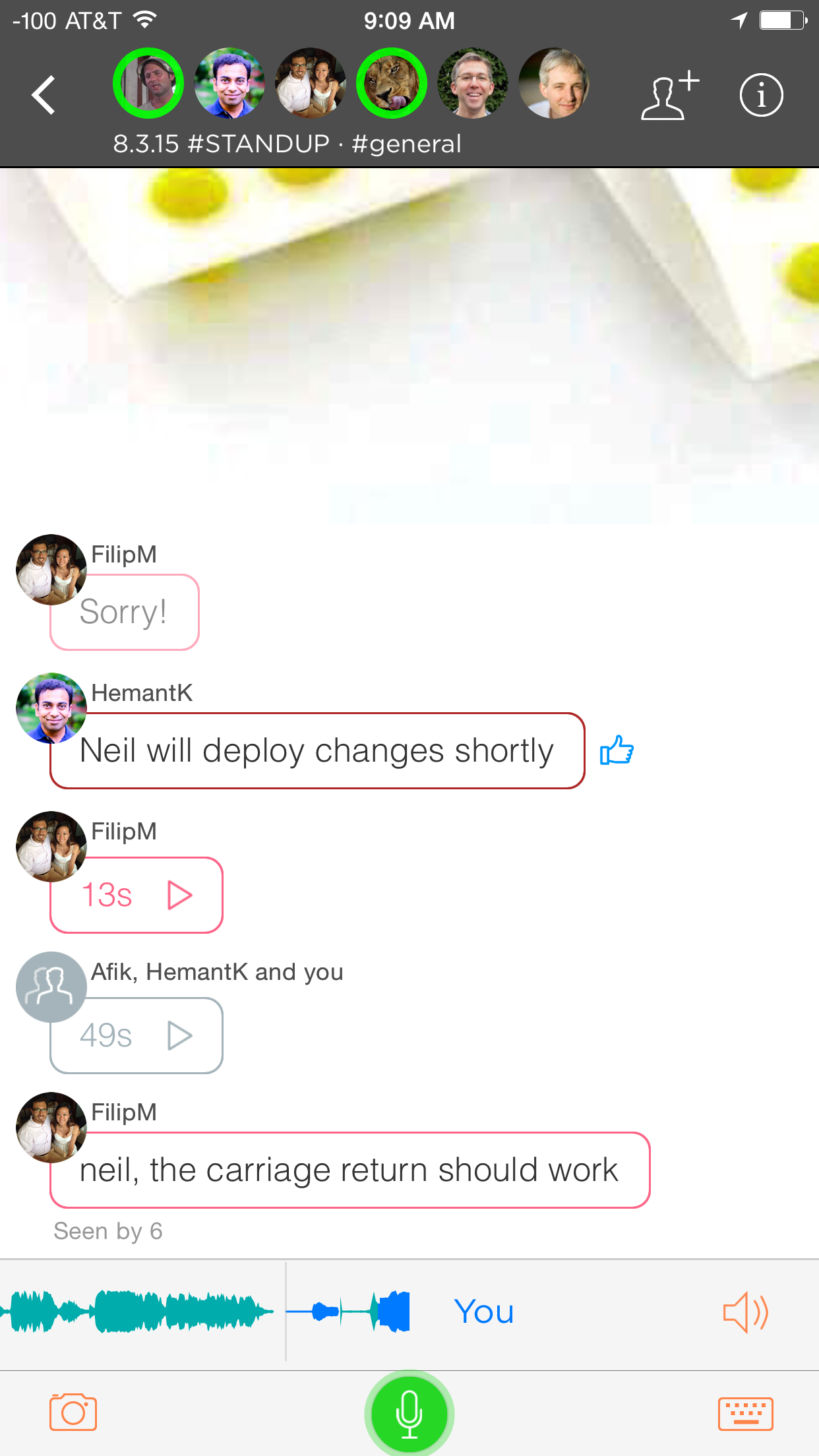The width and height of the screenshot is (819, 1456).
Task: Add a person to this conversation
Action: [669, 96]
